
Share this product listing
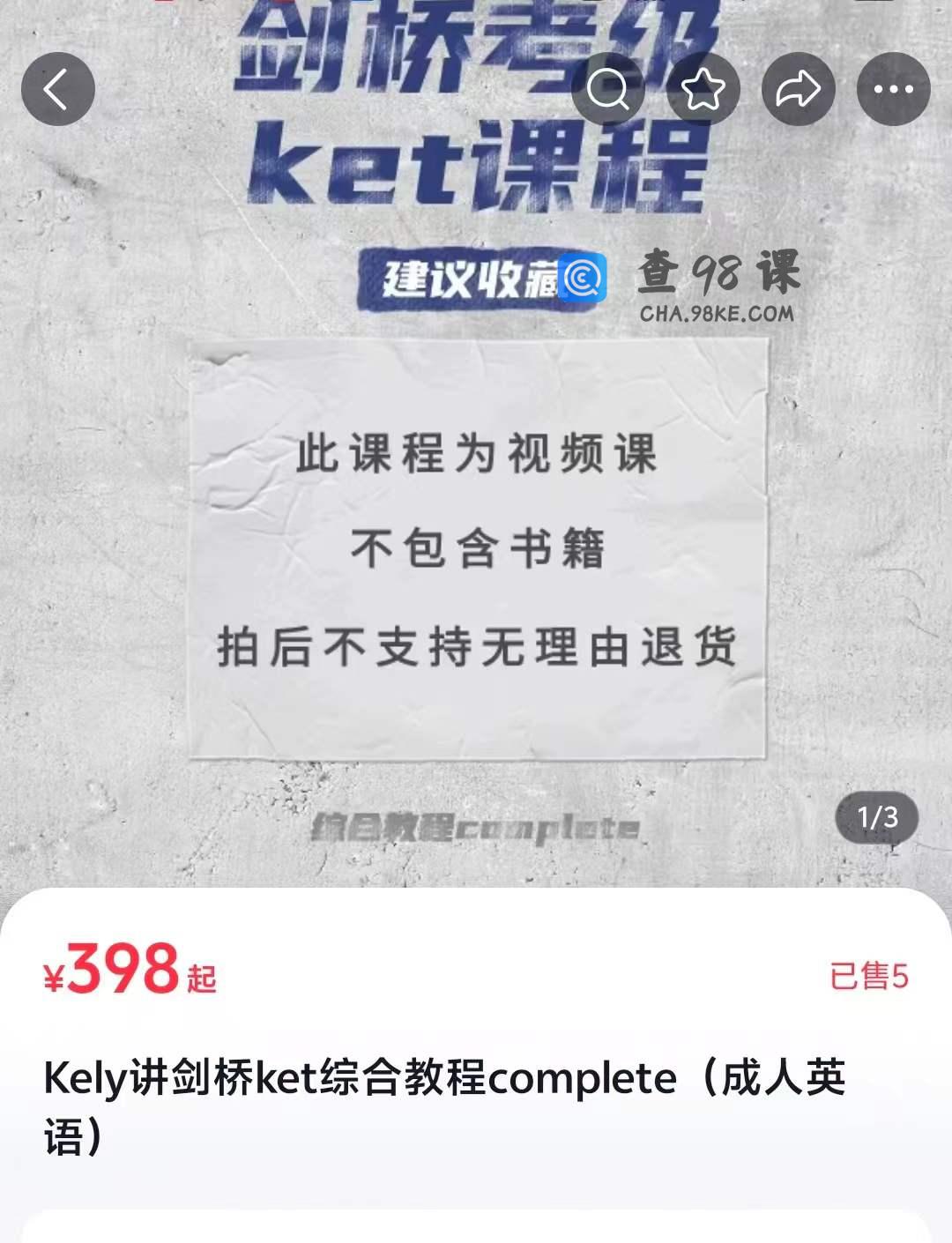point(798,89)
